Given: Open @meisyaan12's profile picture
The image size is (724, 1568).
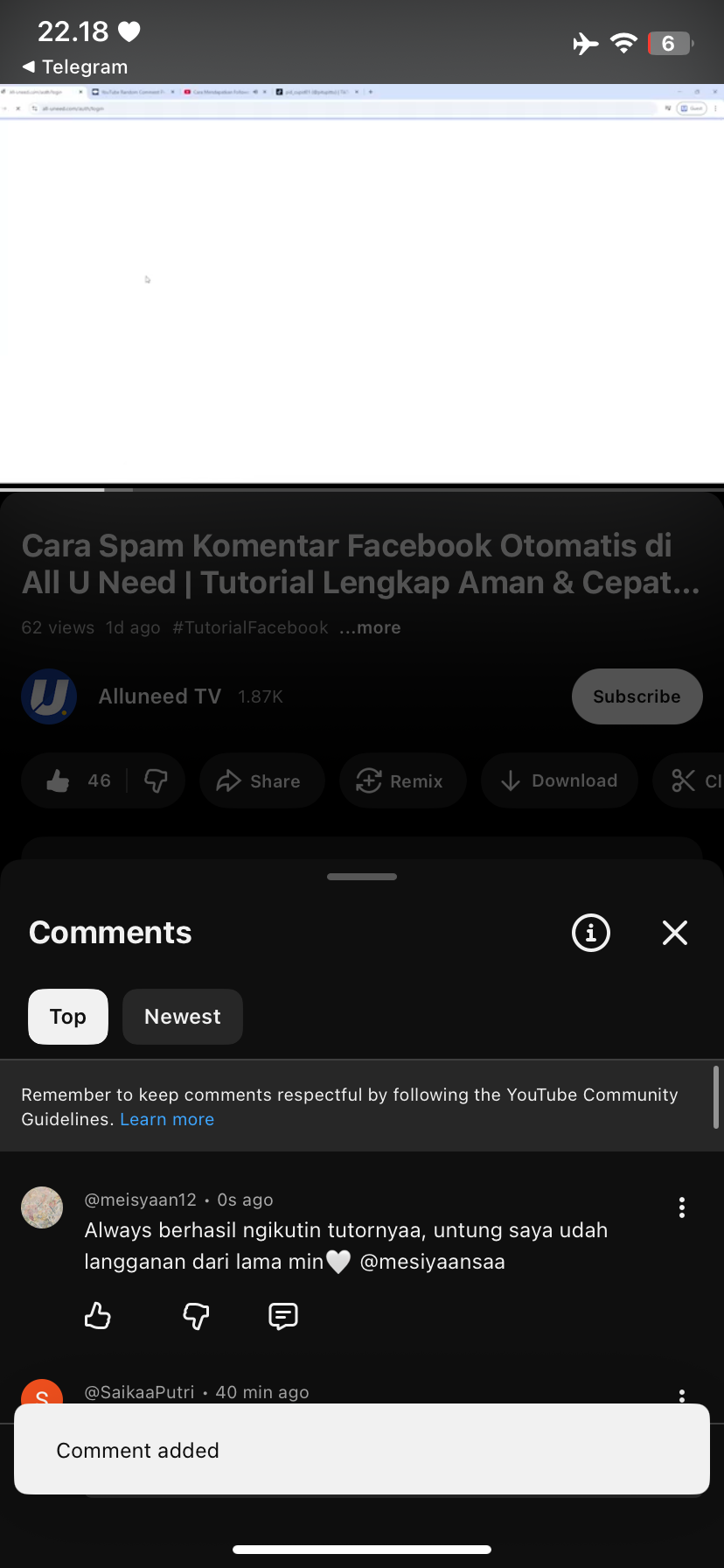Looking at the screenshot, I should 42,1207.
